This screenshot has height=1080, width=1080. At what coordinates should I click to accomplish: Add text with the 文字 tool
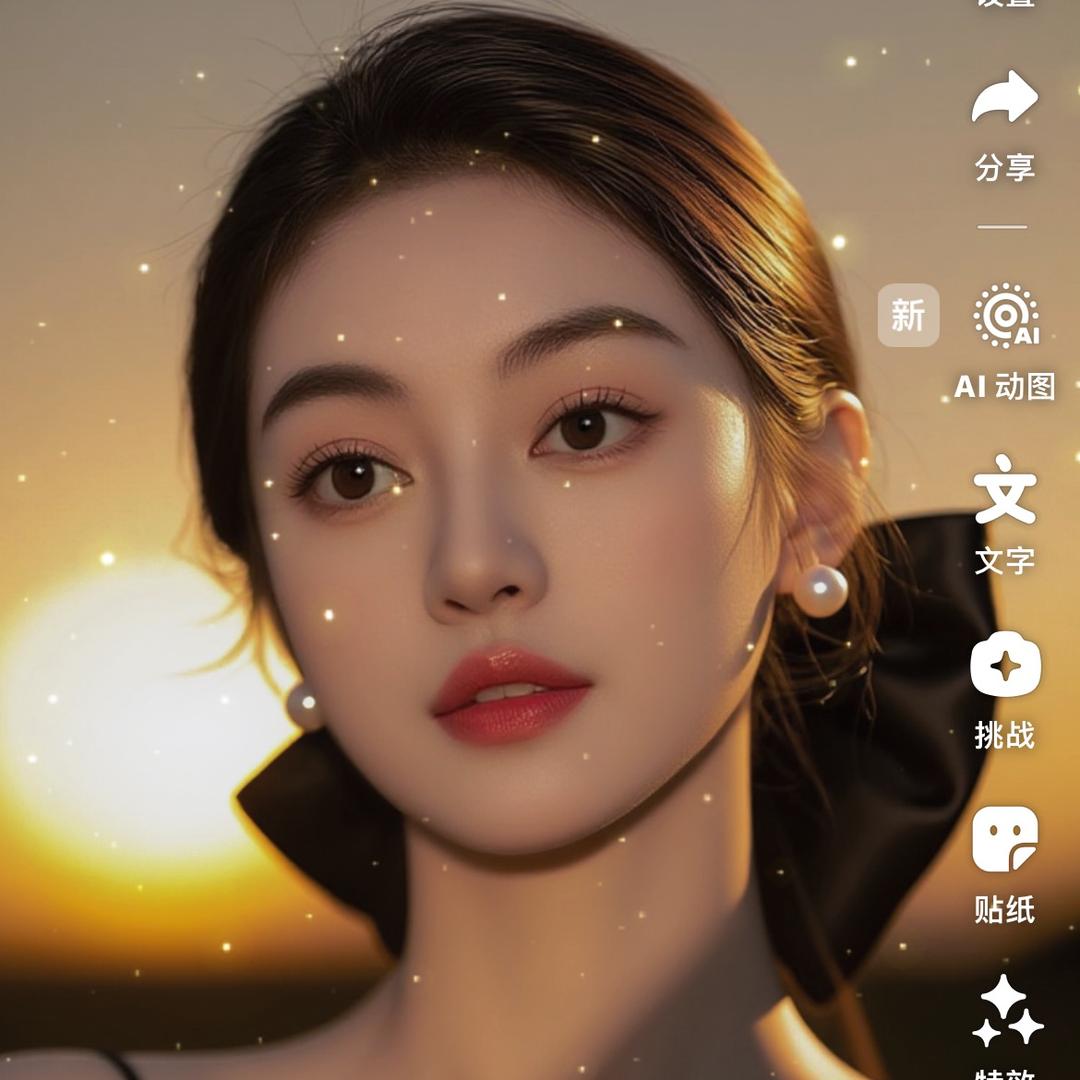coord(1005,490)
